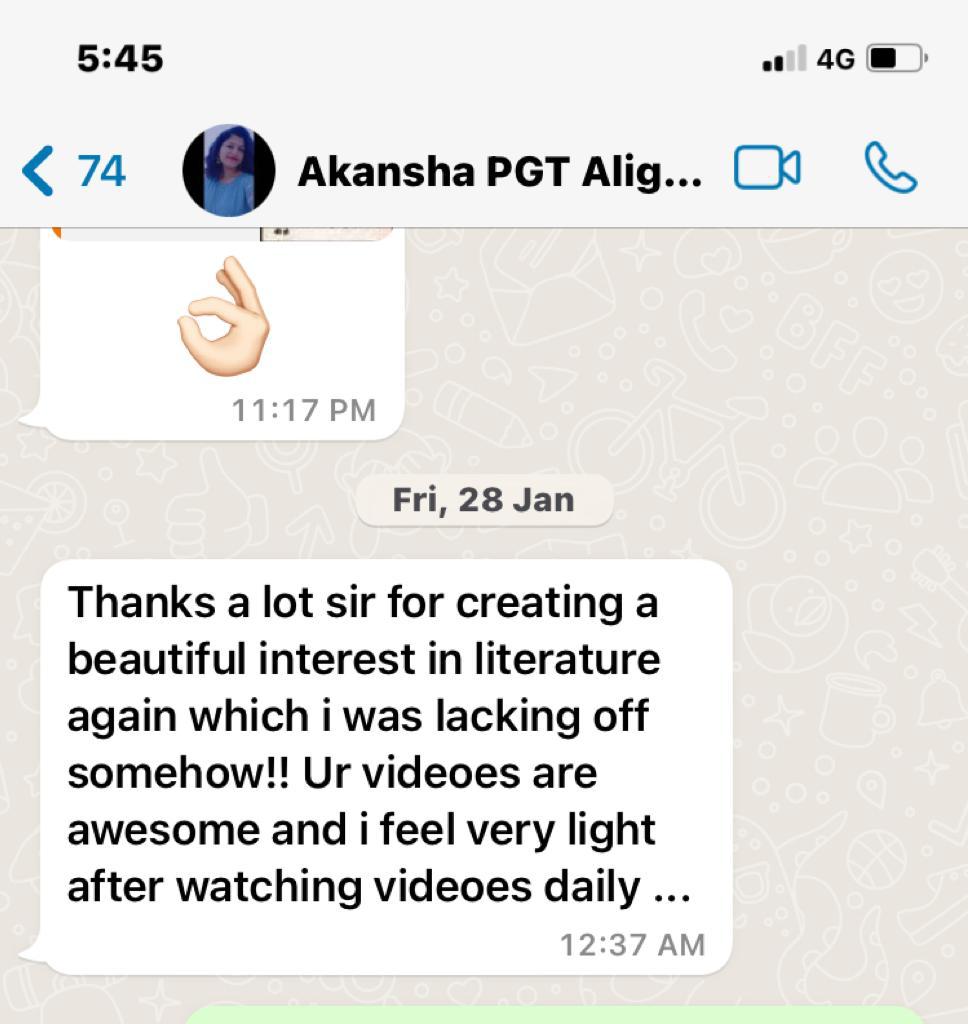View Akansha's profile picture
The height and width of the screenshot is (1024, 968).
(228, 171)
